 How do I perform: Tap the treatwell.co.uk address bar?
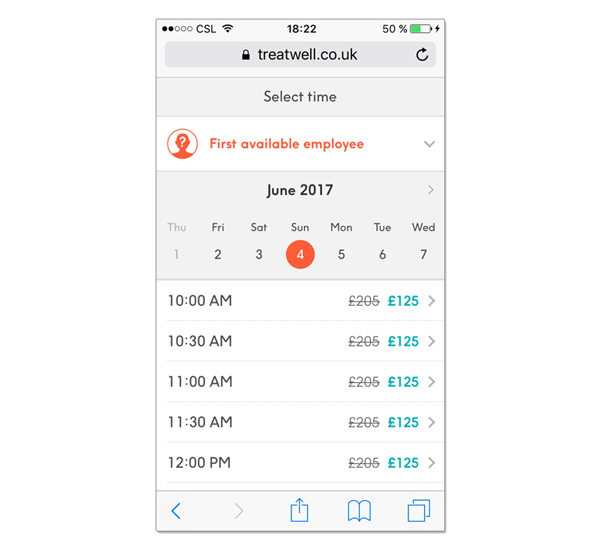click(300, 55)
